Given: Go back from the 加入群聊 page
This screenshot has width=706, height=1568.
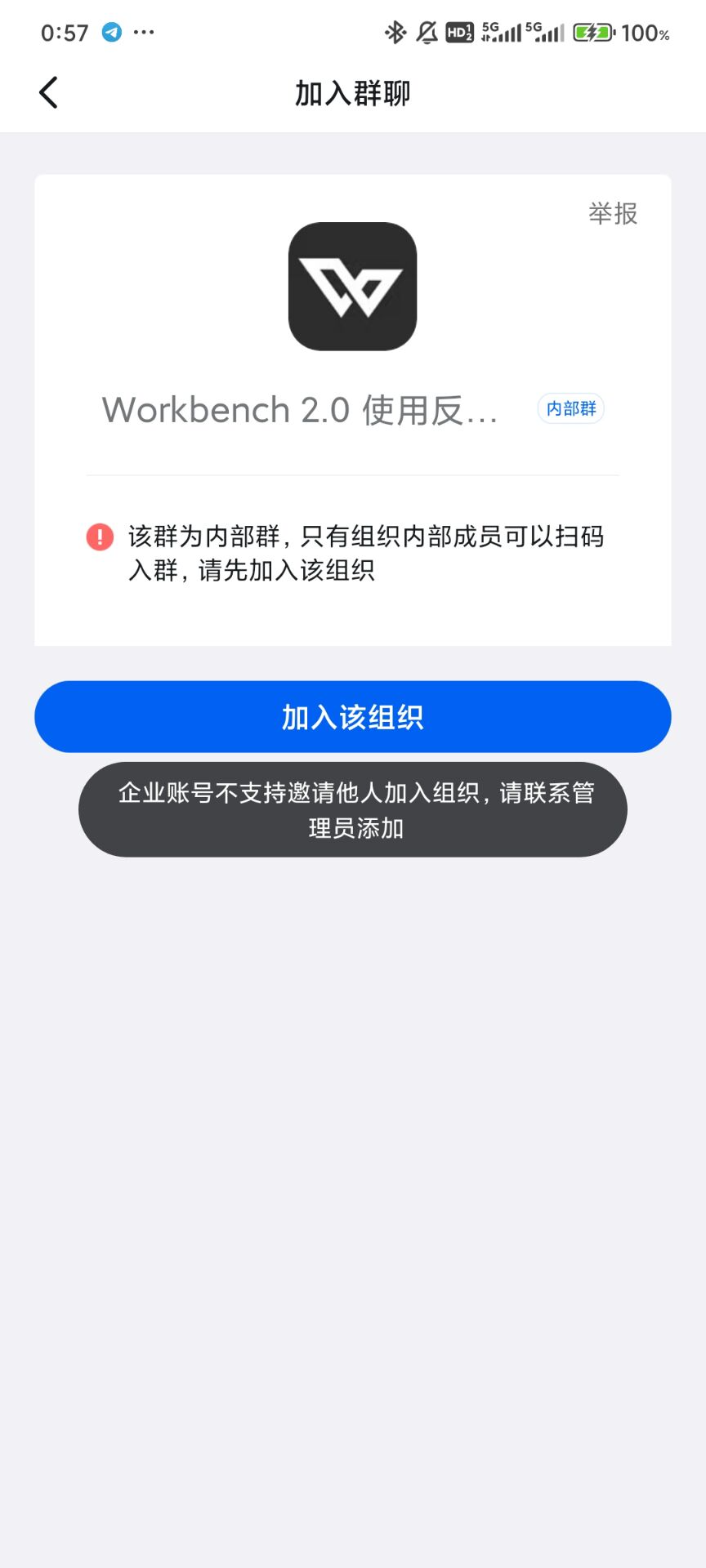Looking at the screenshot, I should [x=49, y=92].
